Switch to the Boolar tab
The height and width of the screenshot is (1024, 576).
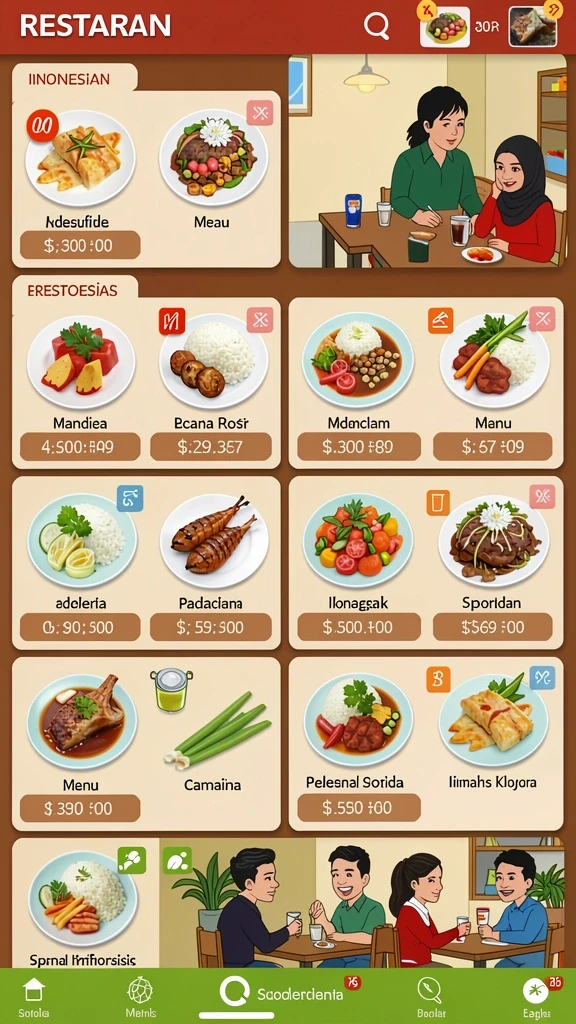click(432, 997)
